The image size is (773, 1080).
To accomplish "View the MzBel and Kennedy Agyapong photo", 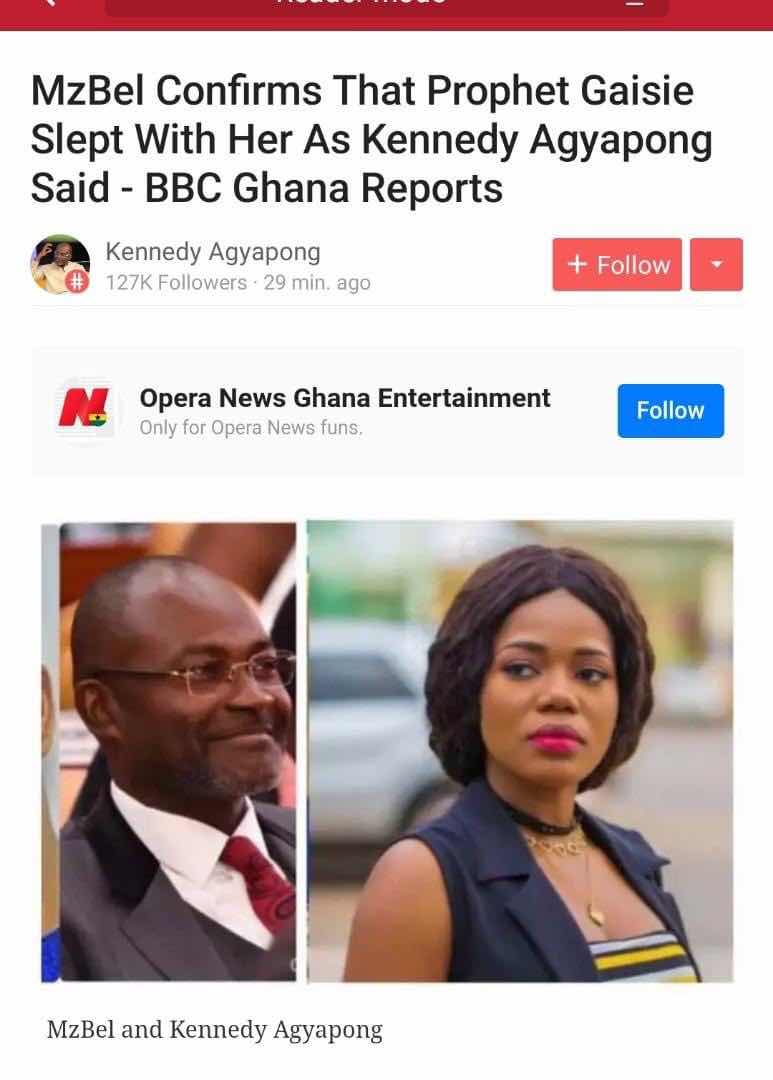I will point(386,750).
